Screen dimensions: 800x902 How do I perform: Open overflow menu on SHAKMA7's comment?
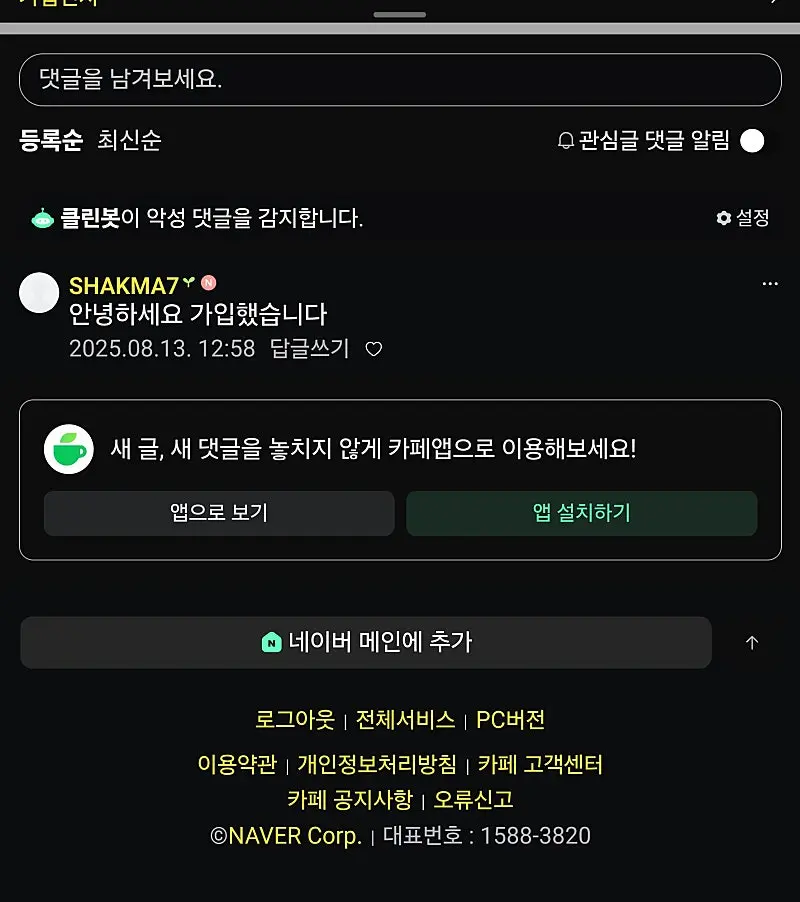769,284
